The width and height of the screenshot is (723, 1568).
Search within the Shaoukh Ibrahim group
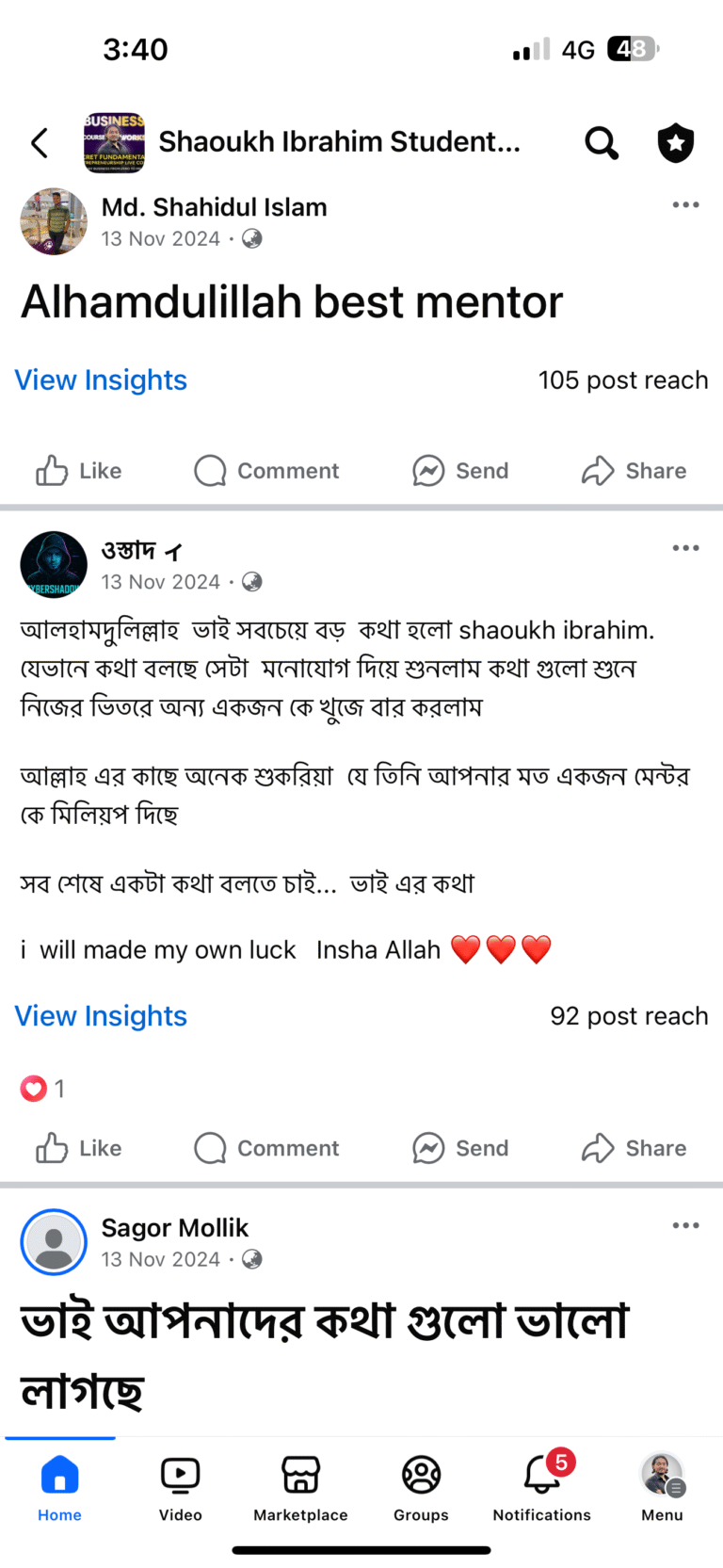(602, 143)
